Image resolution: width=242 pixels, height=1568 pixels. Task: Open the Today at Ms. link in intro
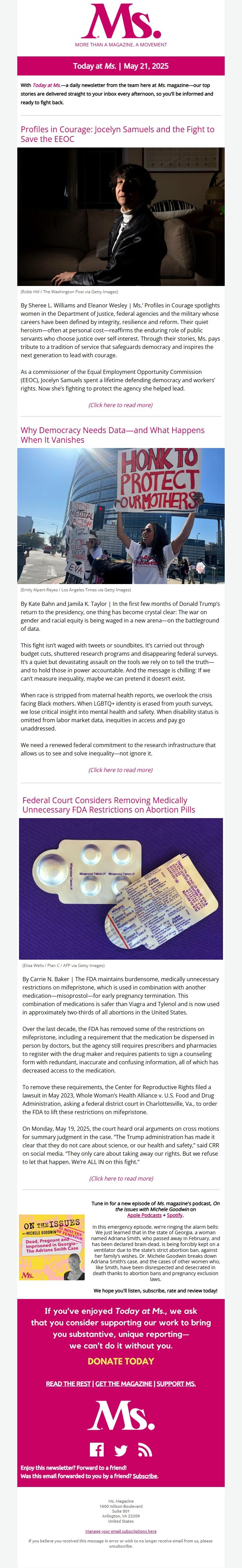46,85
